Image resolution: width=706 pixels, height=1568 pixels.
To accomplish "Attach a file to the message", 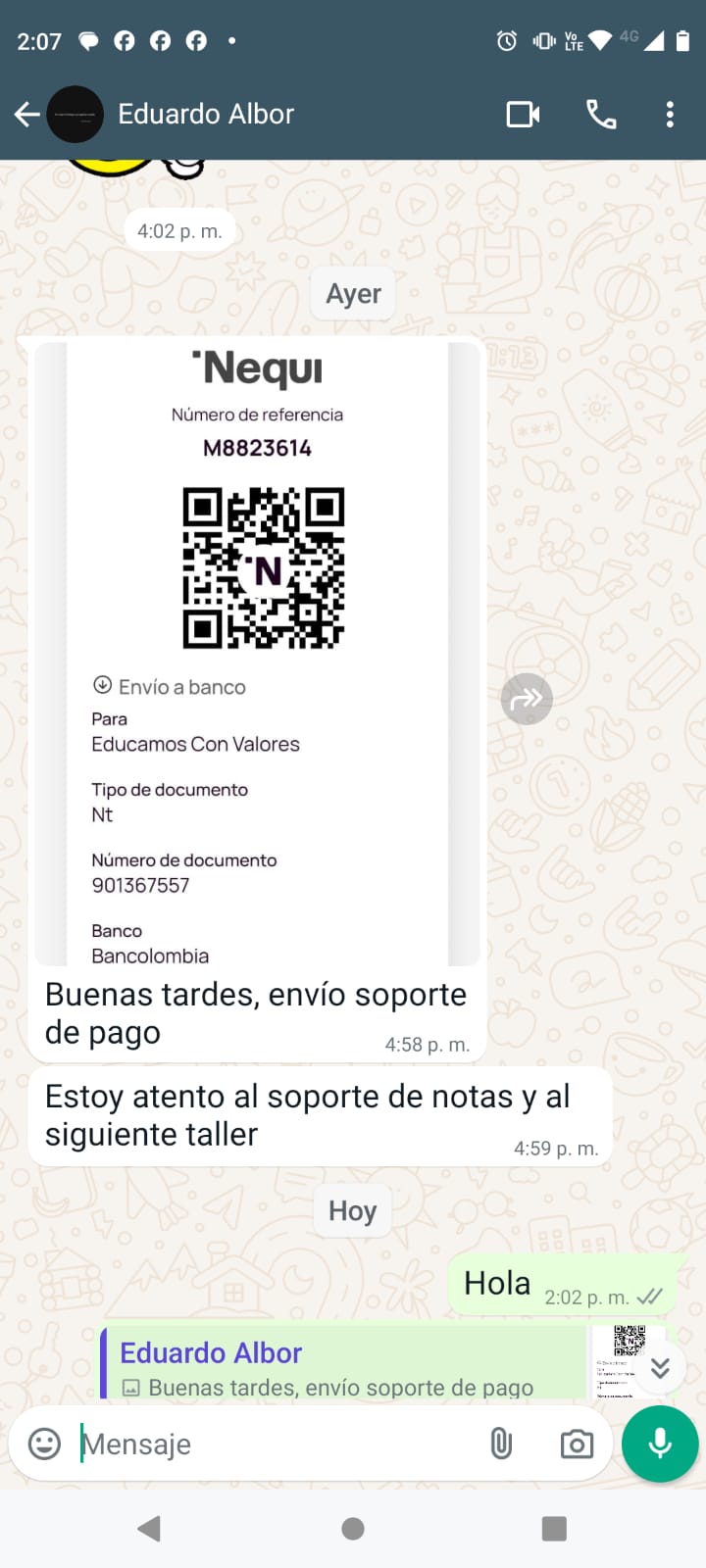I will click(x=501, y=1444).
